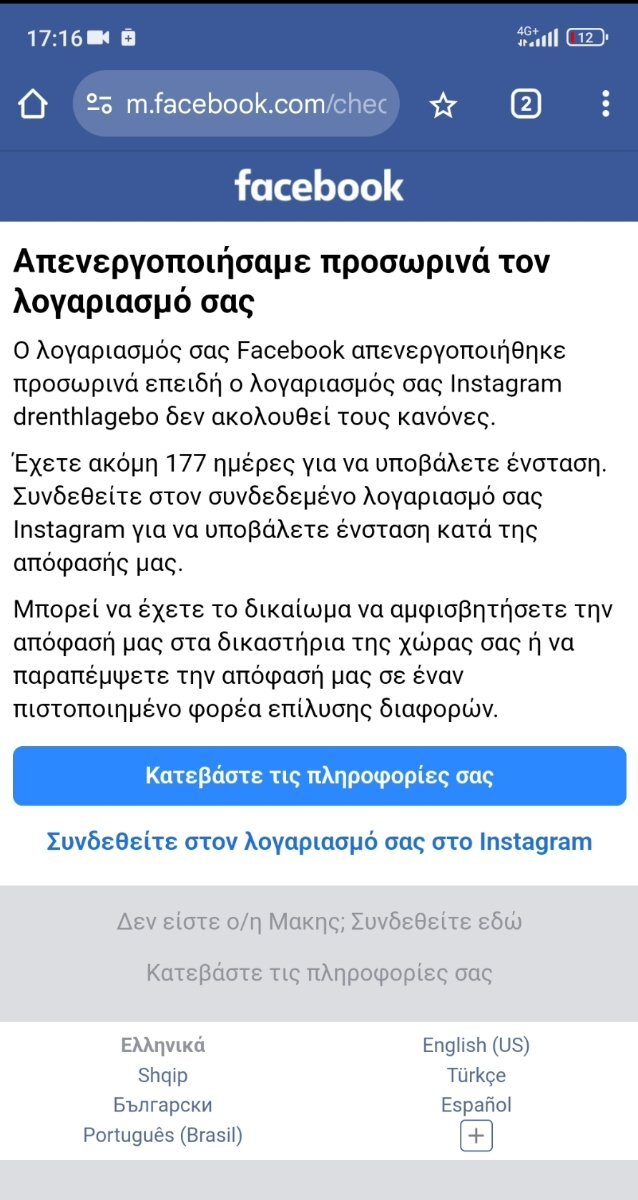The width and height of the screenshot is (638, 1200).
Task: Bookmark this page with the star
Action: point(443,104)
